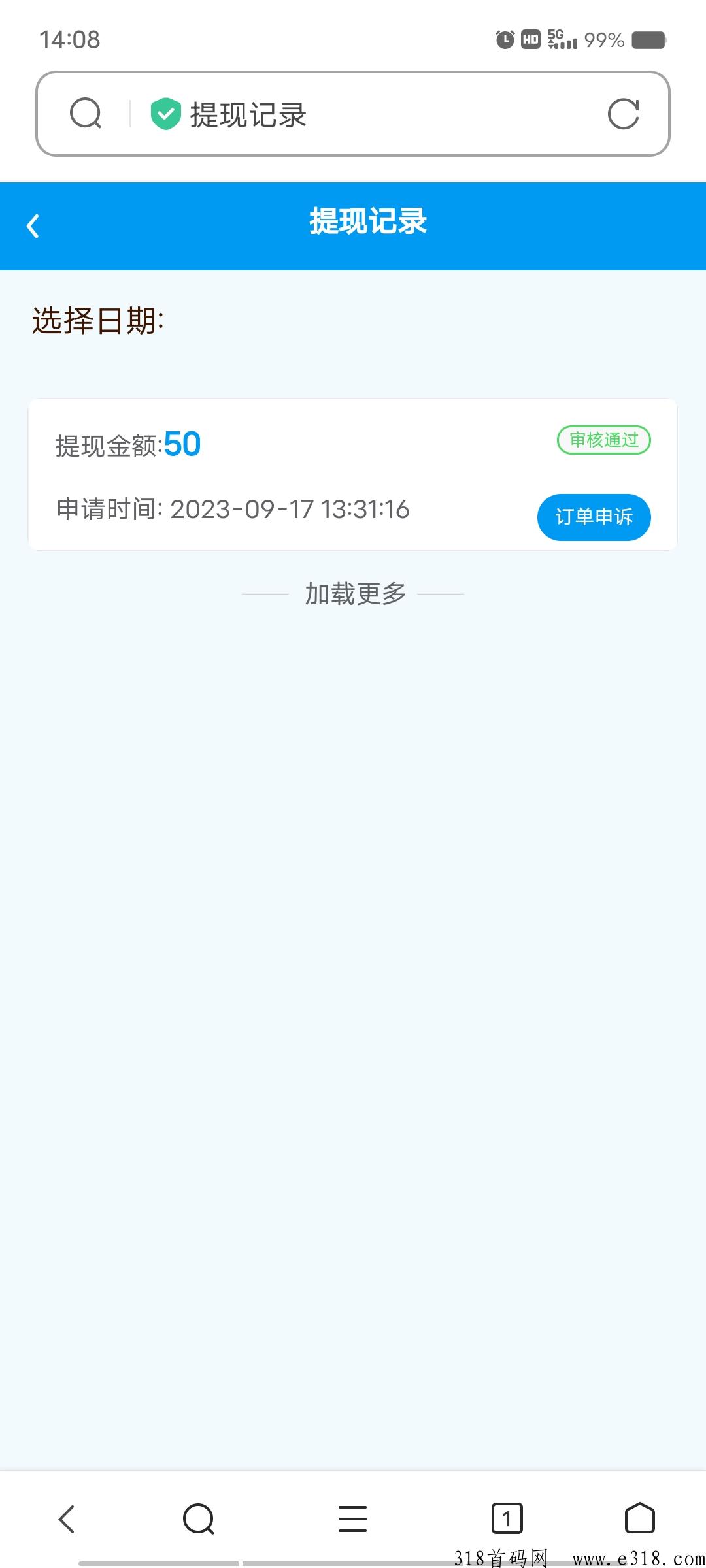The width and height of the screenshot is (706, 1568).
Task: Tap the browser back arrow at bottom
Action: coord(67,1518)
